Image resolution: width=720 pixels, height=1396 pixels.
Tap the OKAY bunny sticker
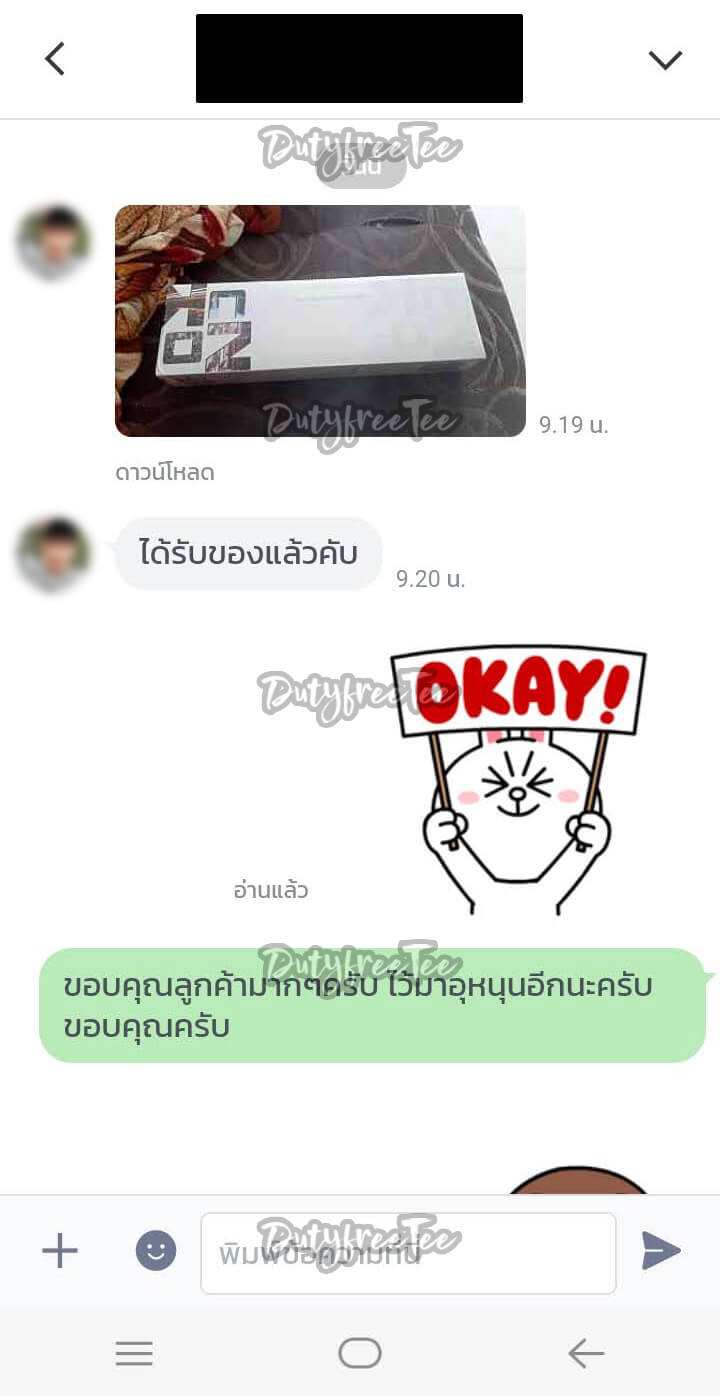pyautogui.click(x=517, y=780)
